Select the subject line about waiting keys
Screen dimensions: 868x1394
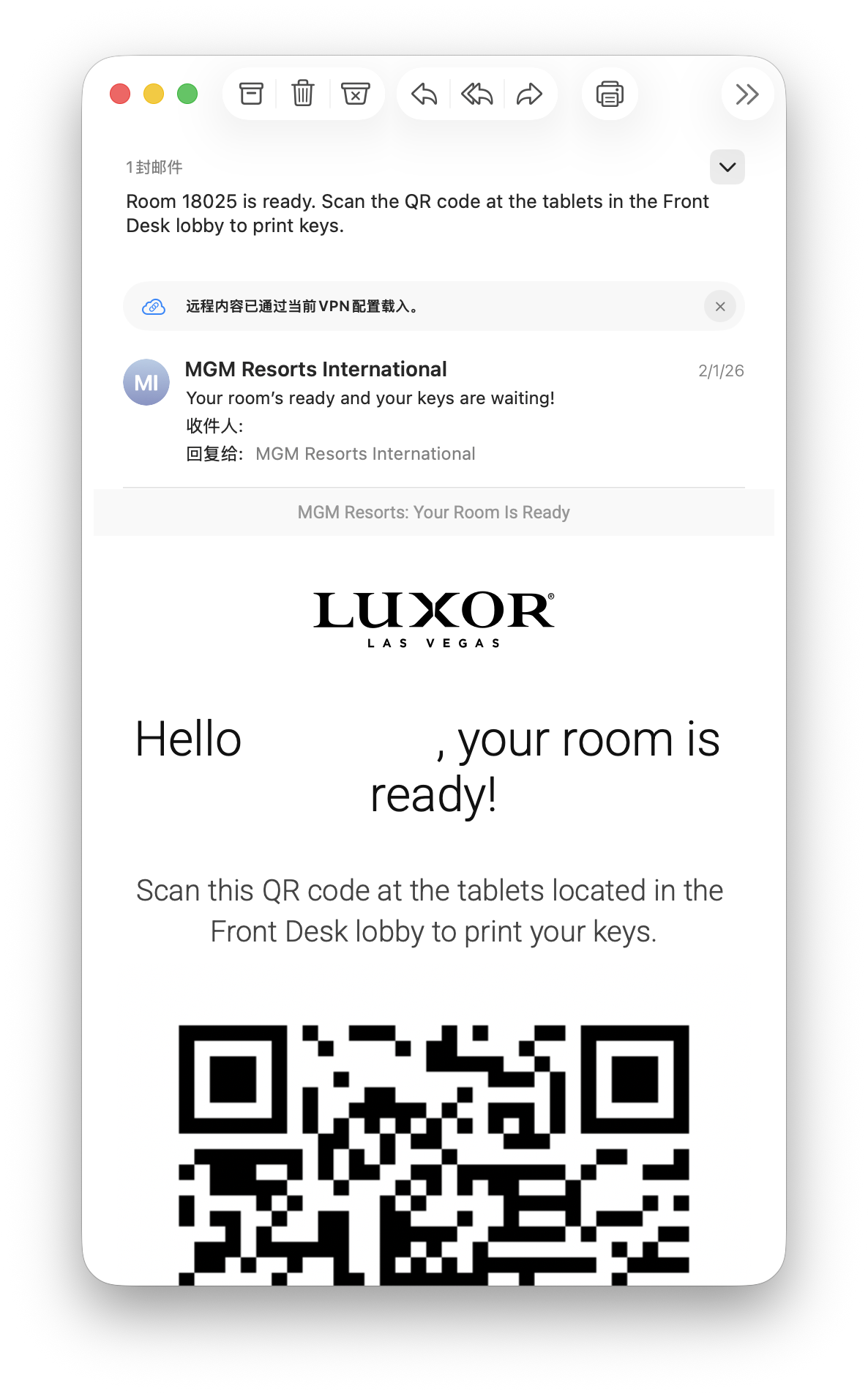[370, 398]
